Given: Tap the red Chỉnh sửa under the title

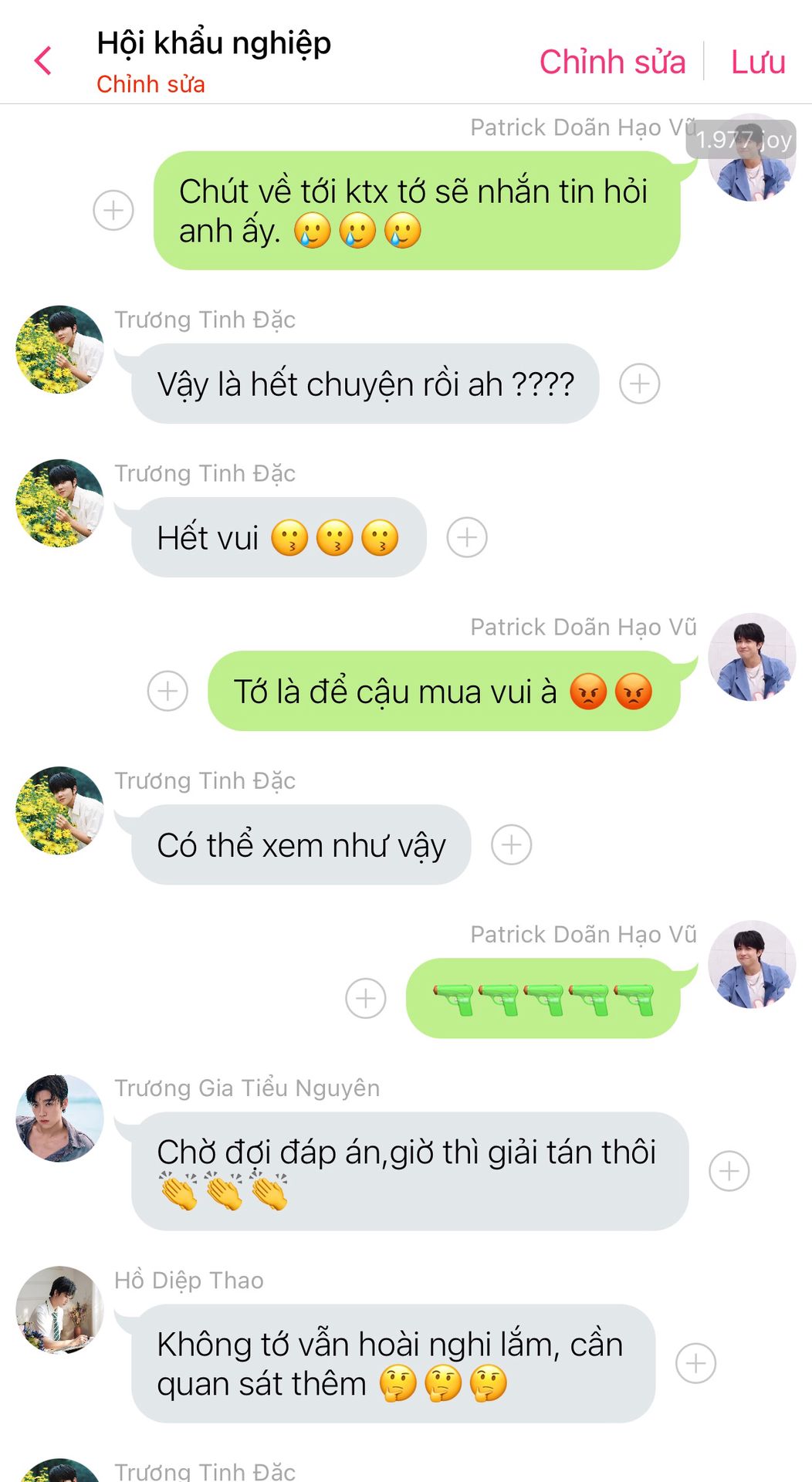Looking at the screenshot, I should click(x=151, y=84).
